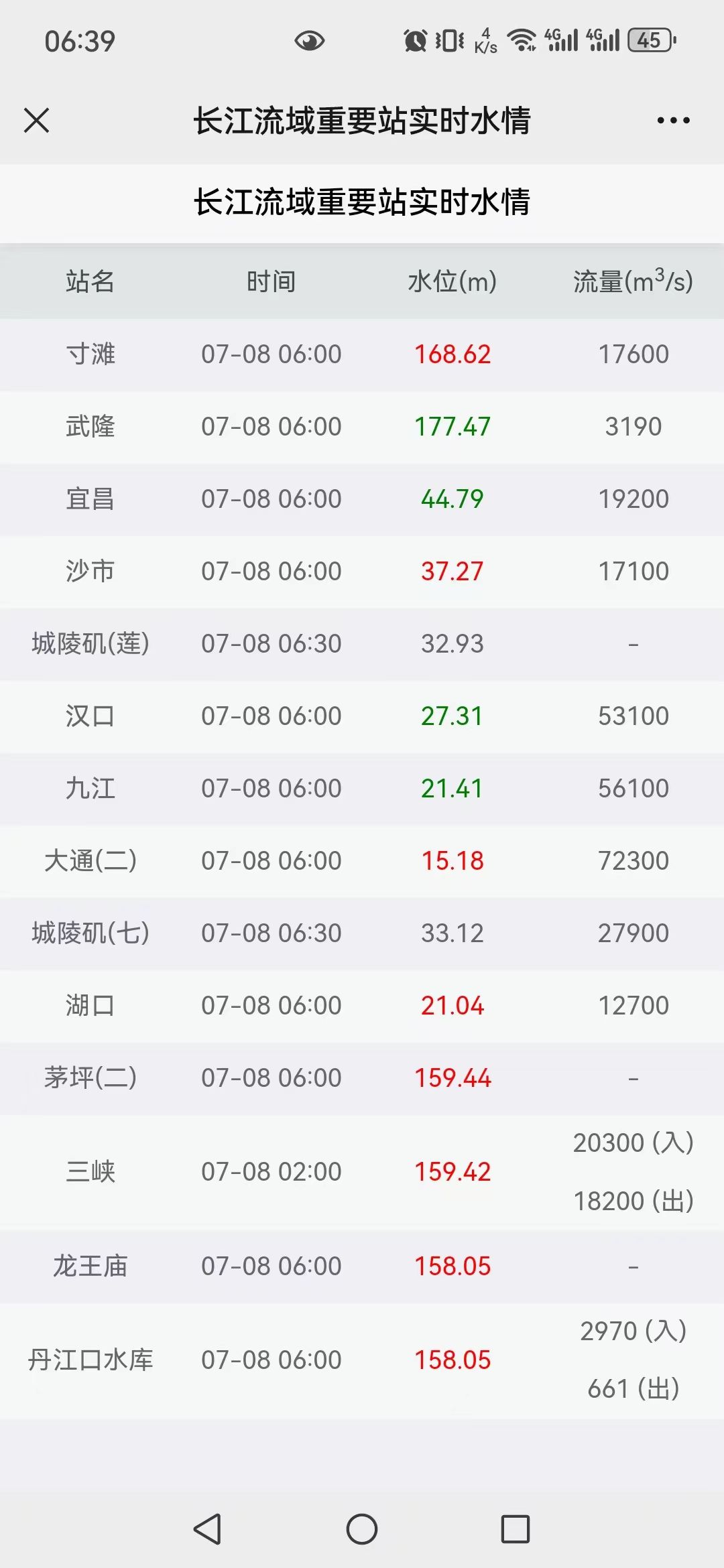Go back using the system back button
The height and width of the screenshot is (1568, 724).
pos(207,1529)
